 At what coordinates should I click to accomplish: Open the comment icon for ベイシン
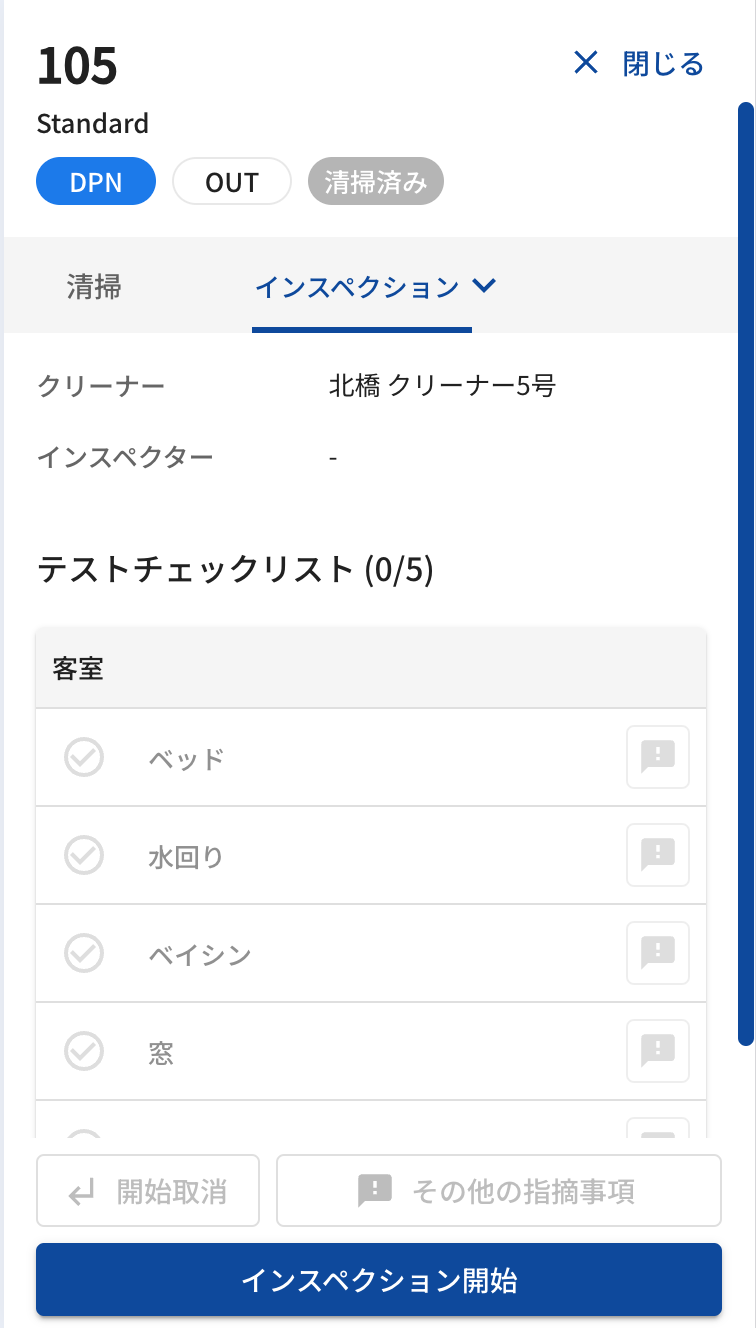click(x=657, y=953)
